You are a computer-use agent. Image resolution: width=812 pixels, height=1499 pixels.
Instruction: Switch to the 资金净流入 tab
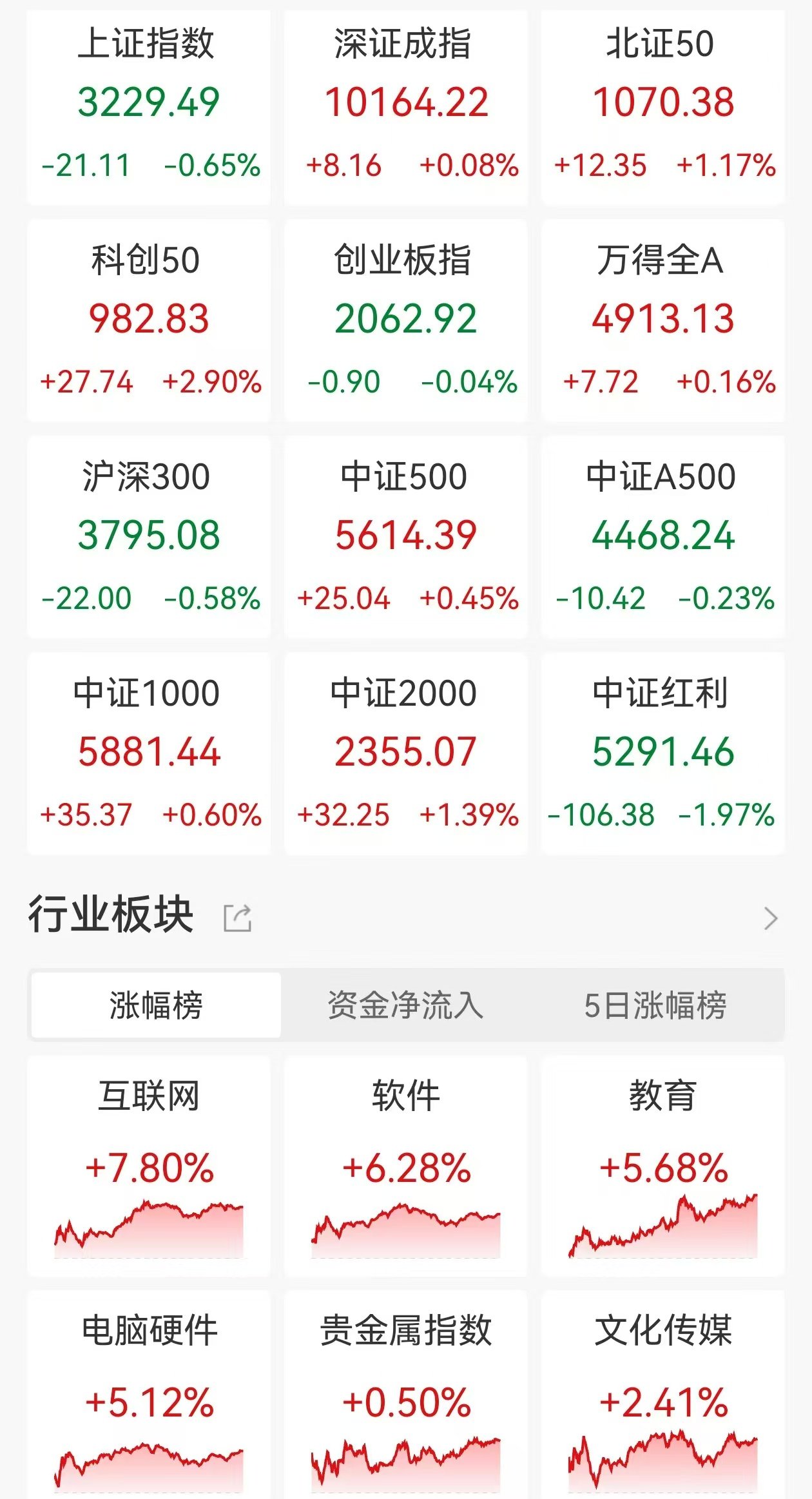(405, 1005)
